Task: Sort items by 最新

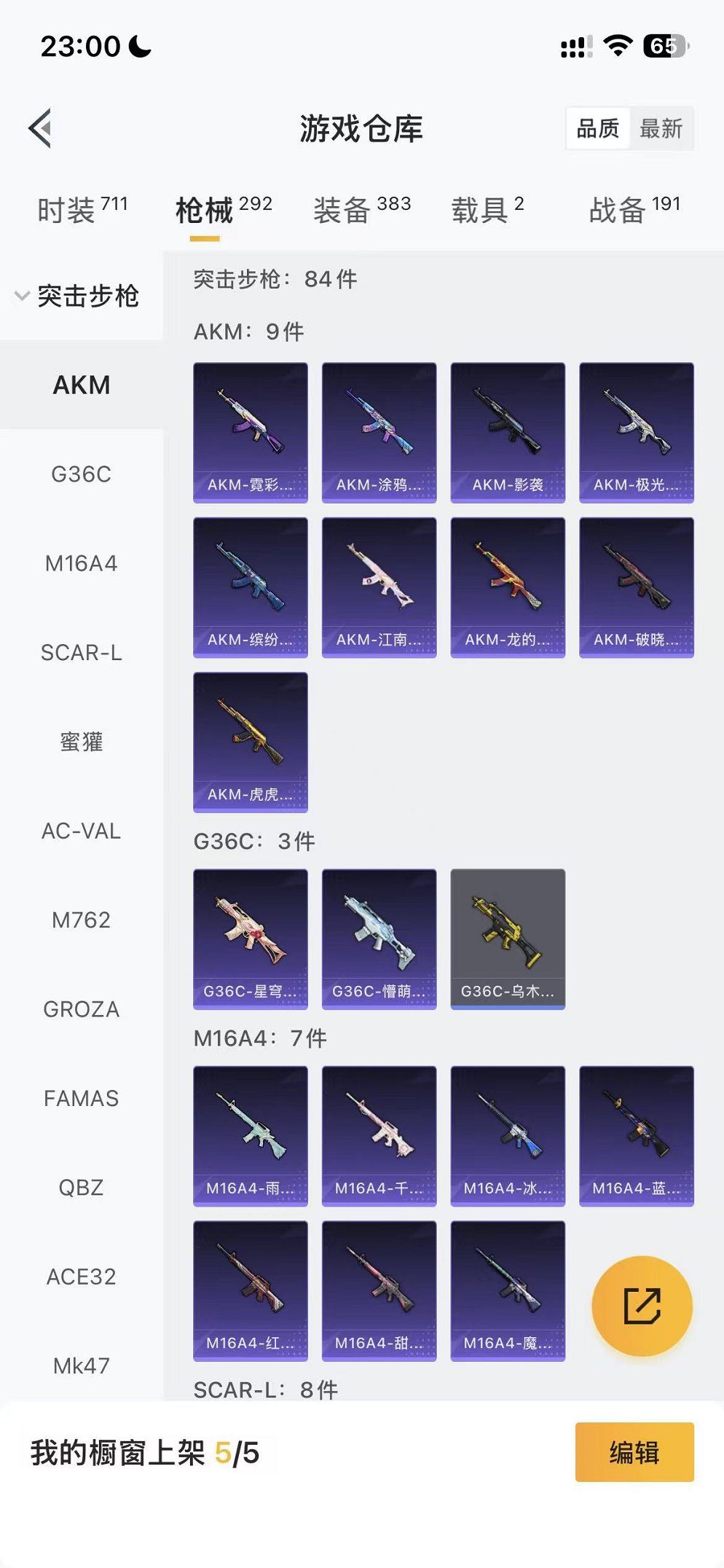Action: tap(661, 129)
